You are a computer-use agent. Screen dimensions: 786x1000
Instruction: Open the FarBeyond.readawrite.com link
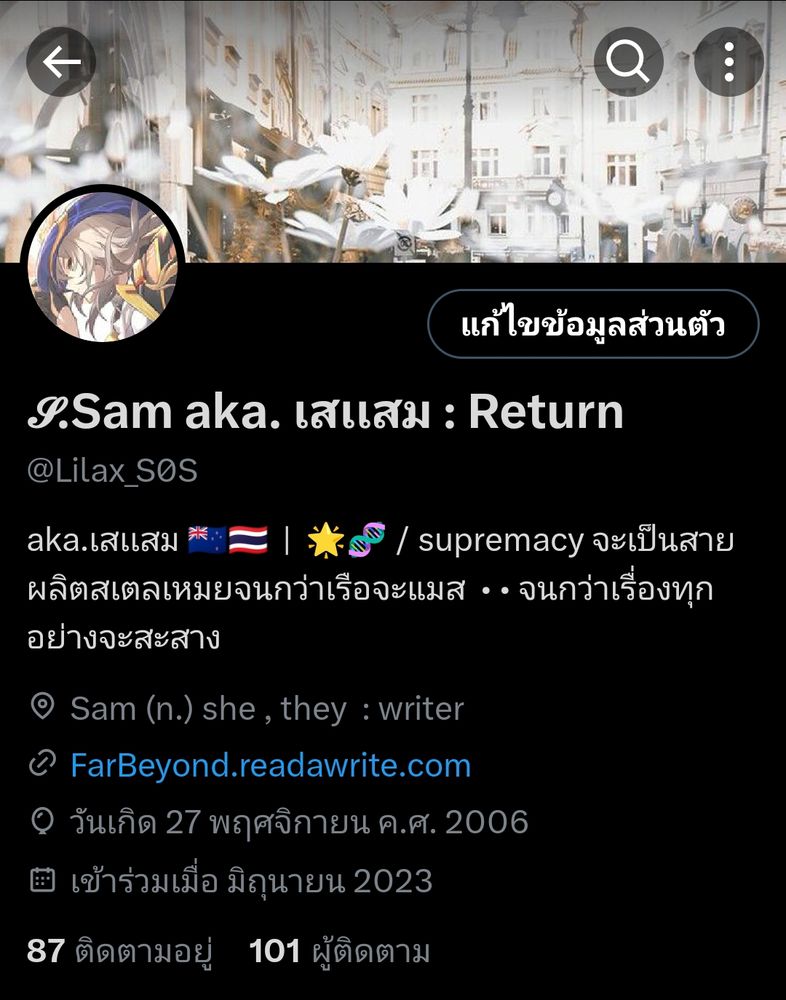coord(270,766)
